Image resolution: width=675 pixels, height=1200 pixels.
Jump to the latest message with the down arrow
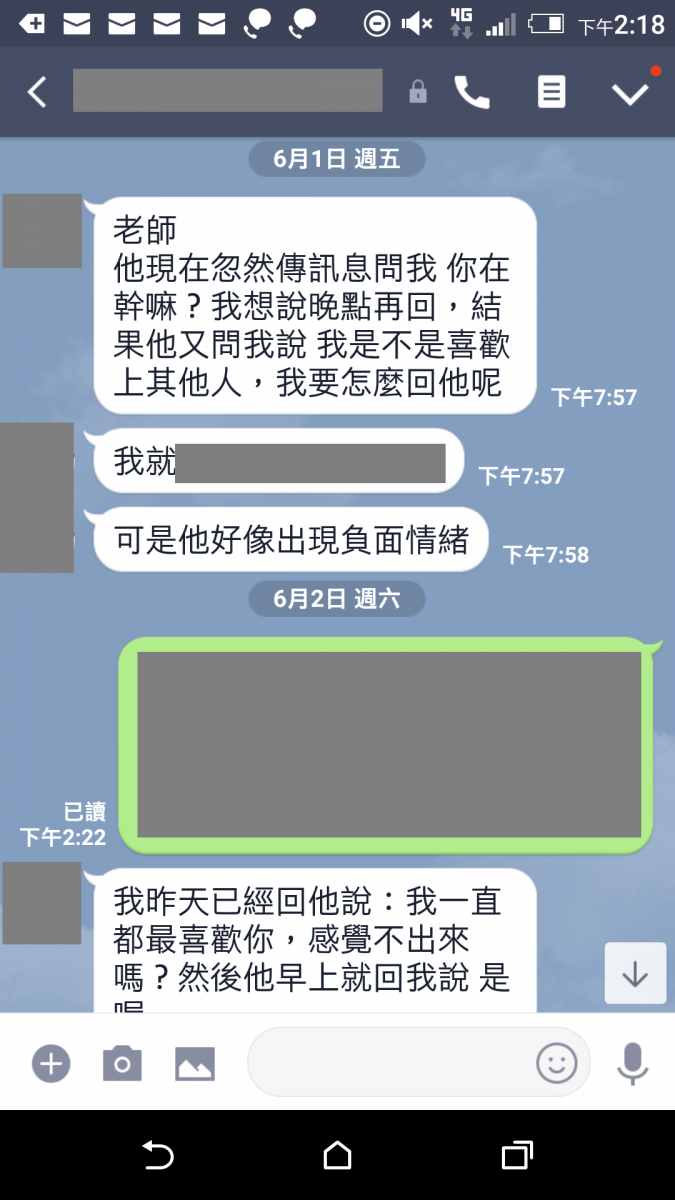point(635,973)
